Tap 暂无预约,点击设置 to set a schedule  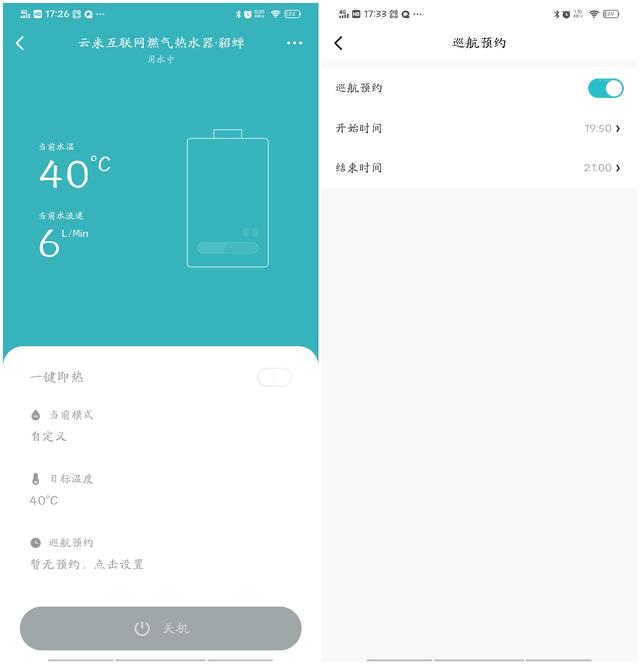[x=86, y=564]
